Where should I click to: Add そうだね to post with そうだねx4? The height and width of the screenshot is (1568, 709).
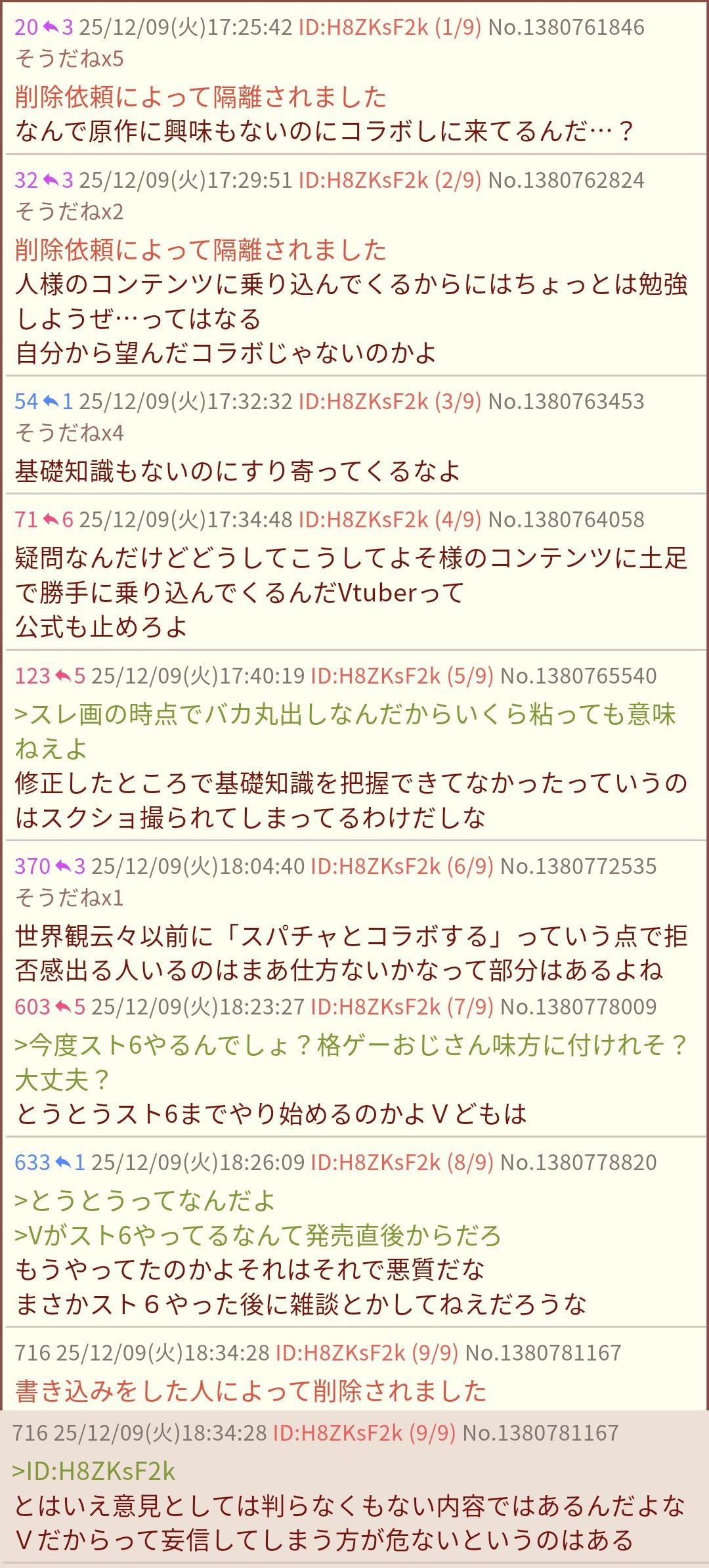coord(69,433)
